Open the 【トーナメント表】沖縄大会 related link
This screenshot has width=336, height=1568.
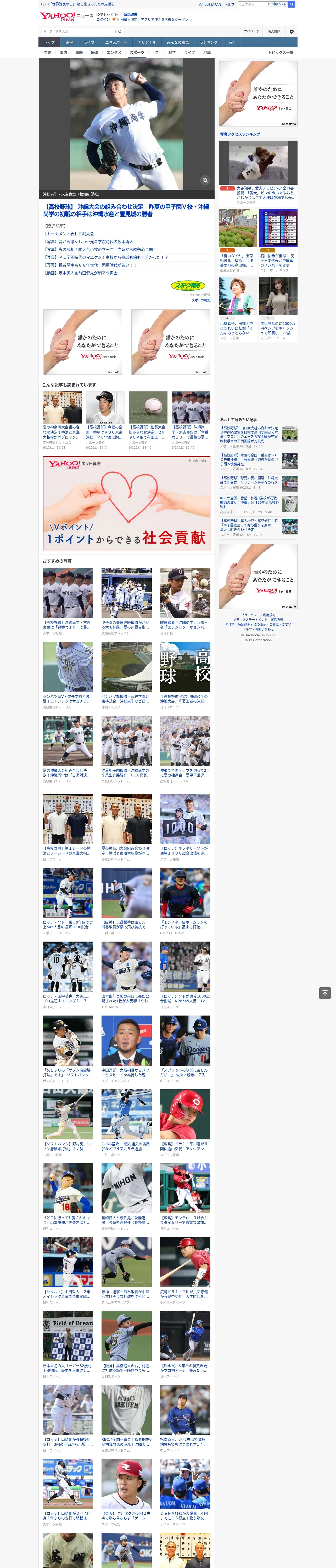pyautogui.click(x=69, y=234)
